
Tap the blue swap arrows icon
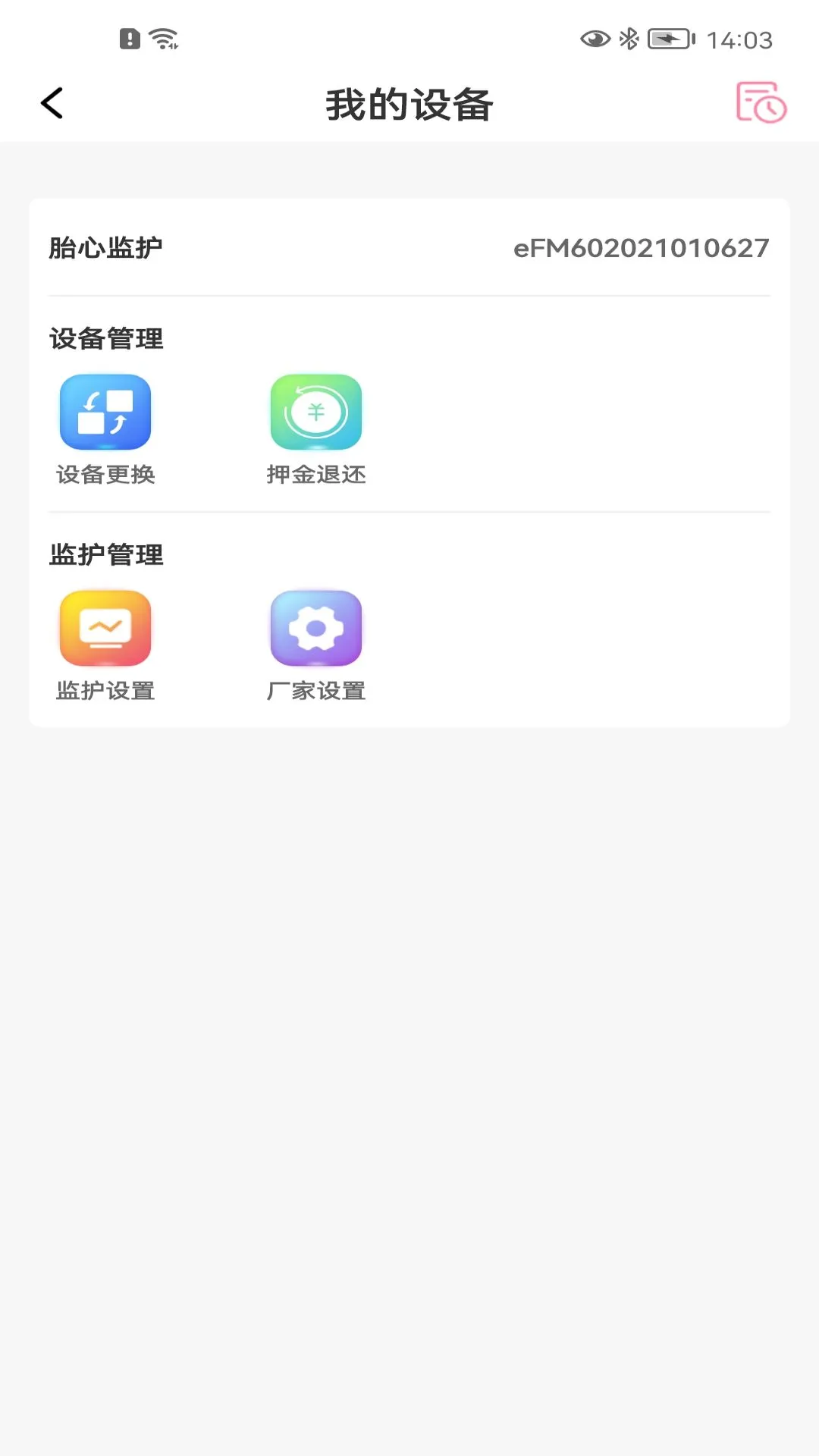105,412
